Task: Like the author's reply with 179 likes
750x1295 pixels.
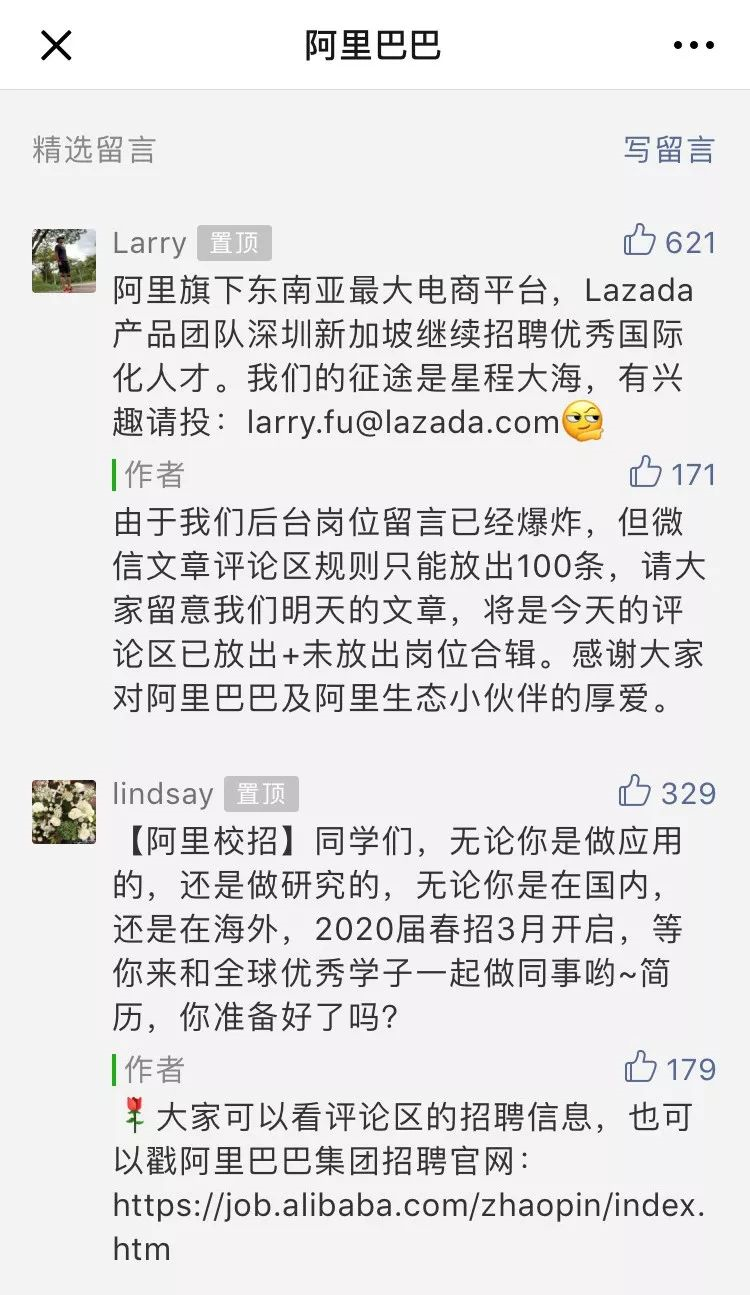Action: [642, 1068]
